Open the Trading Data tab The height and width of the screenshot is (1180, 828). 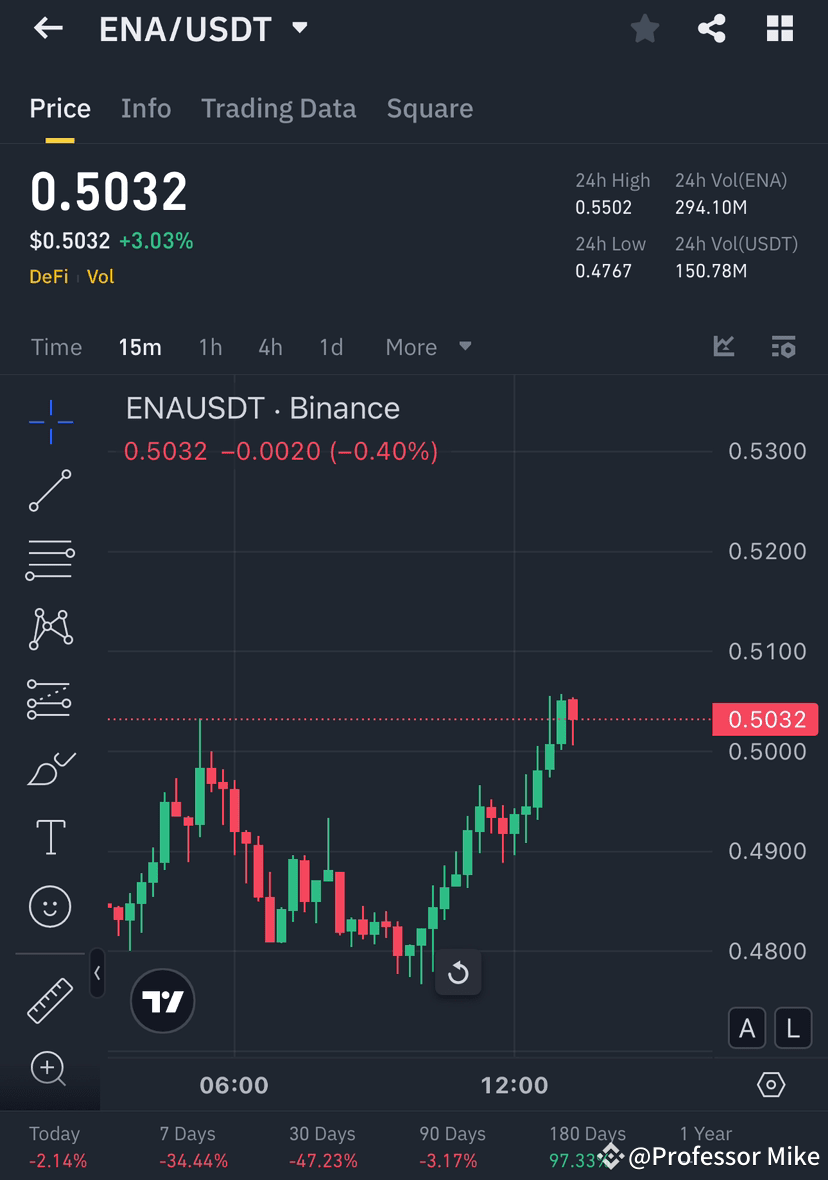(278, 108)
